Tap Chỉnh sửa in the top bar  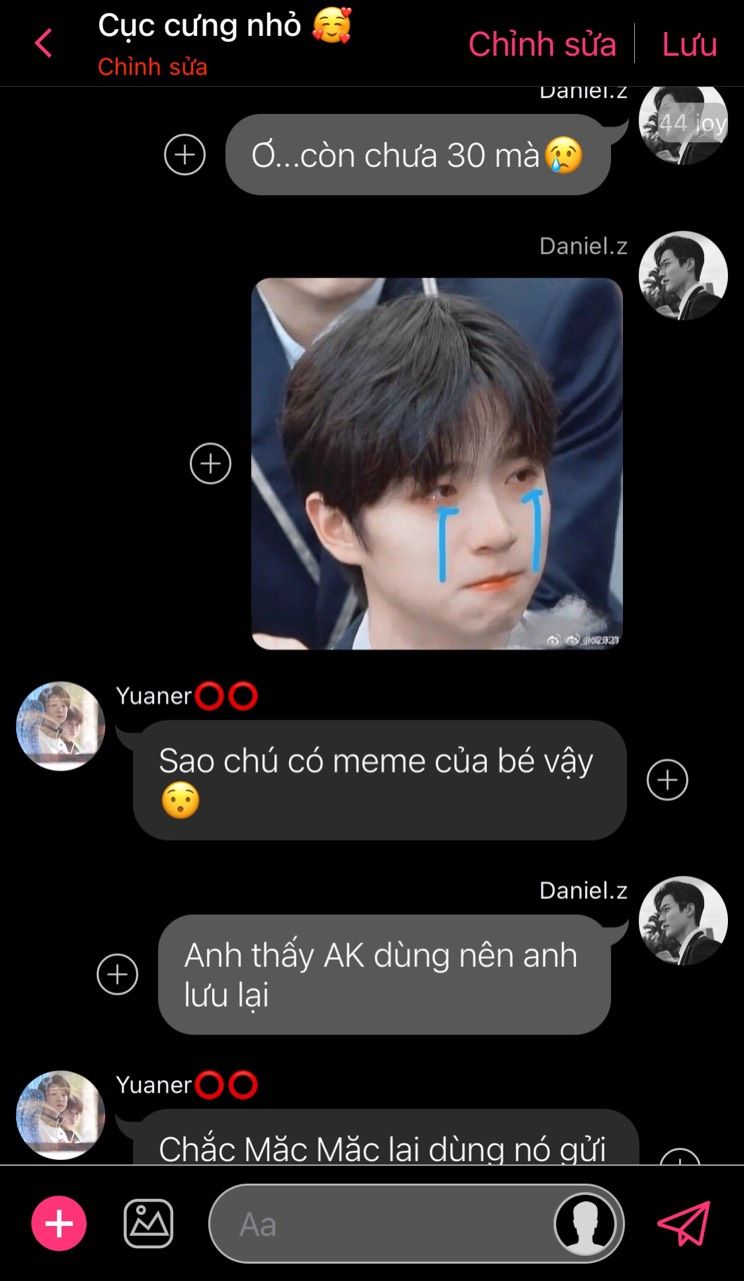(540, 44)
